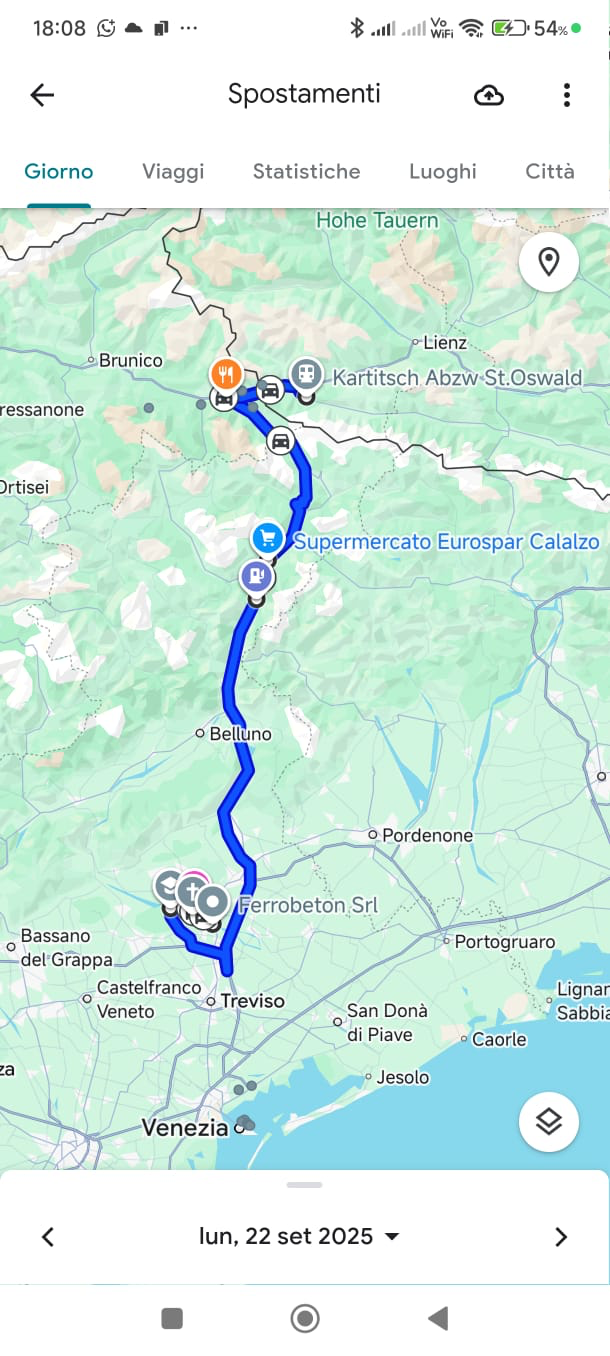This screenshot has width=610, height=1356.
Task: Tap the orange restaurant marker
Action: coord(227,374)
